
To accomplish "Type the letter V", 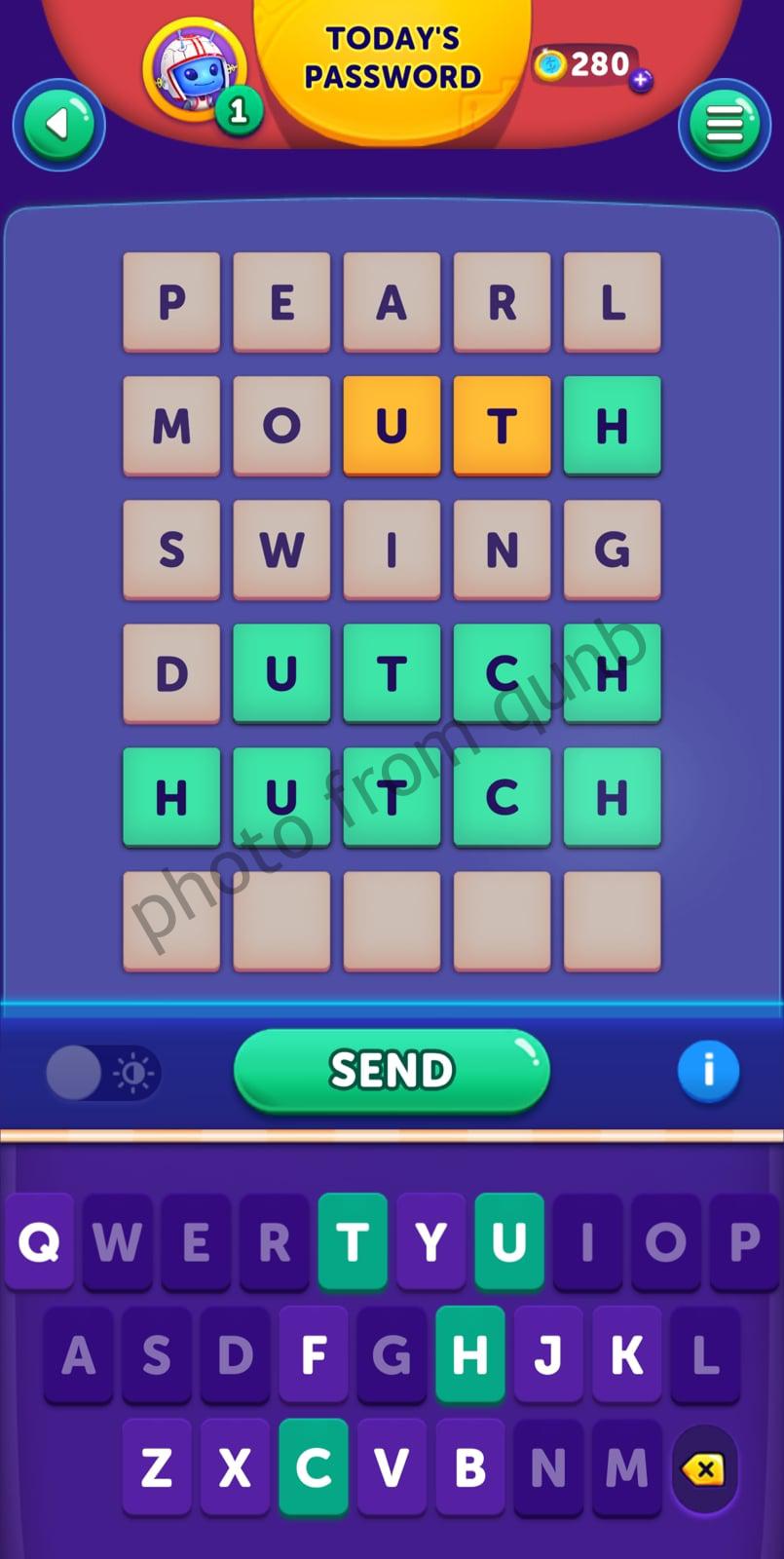I will coord(392,1466).
